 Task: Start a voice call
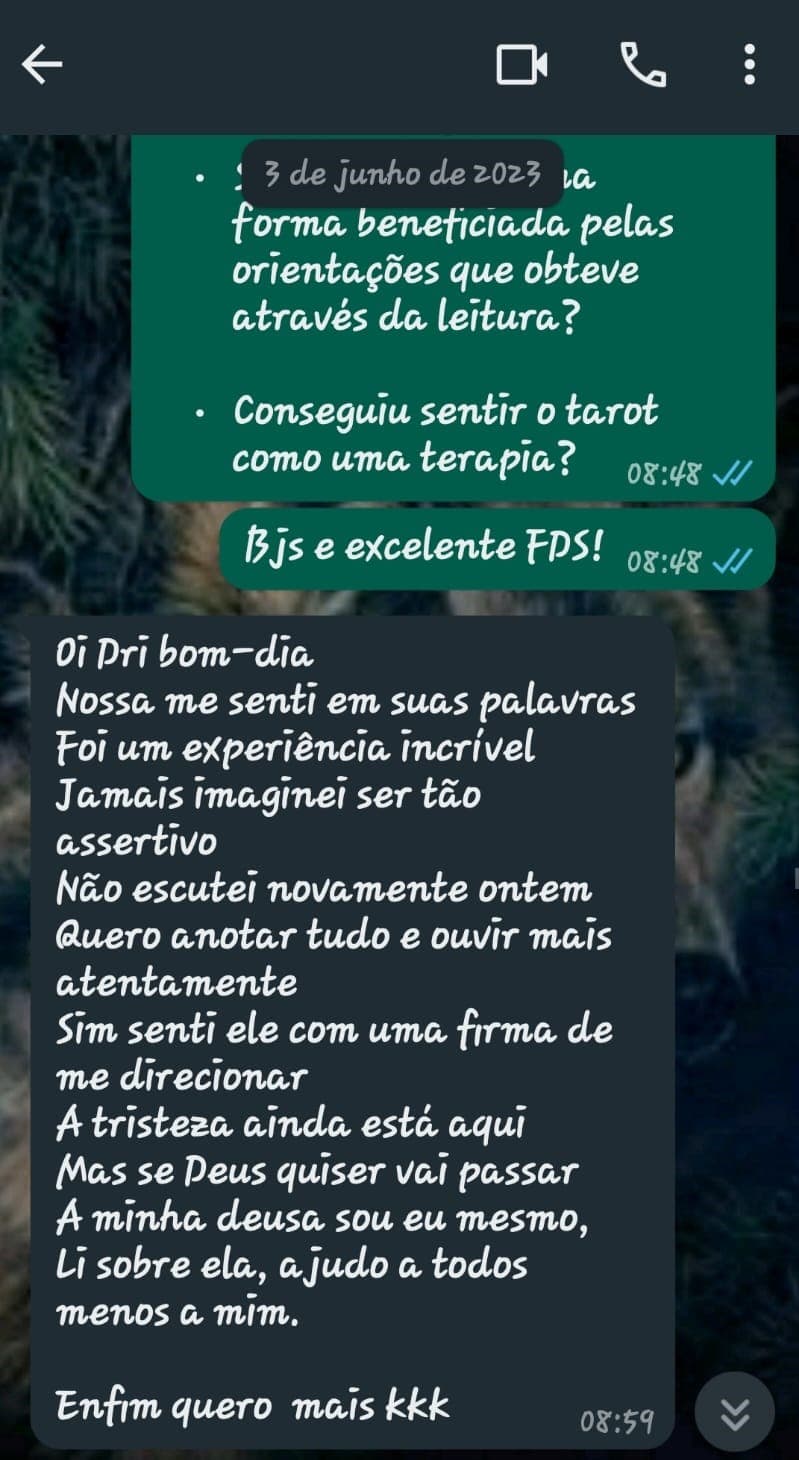(644, 64)
